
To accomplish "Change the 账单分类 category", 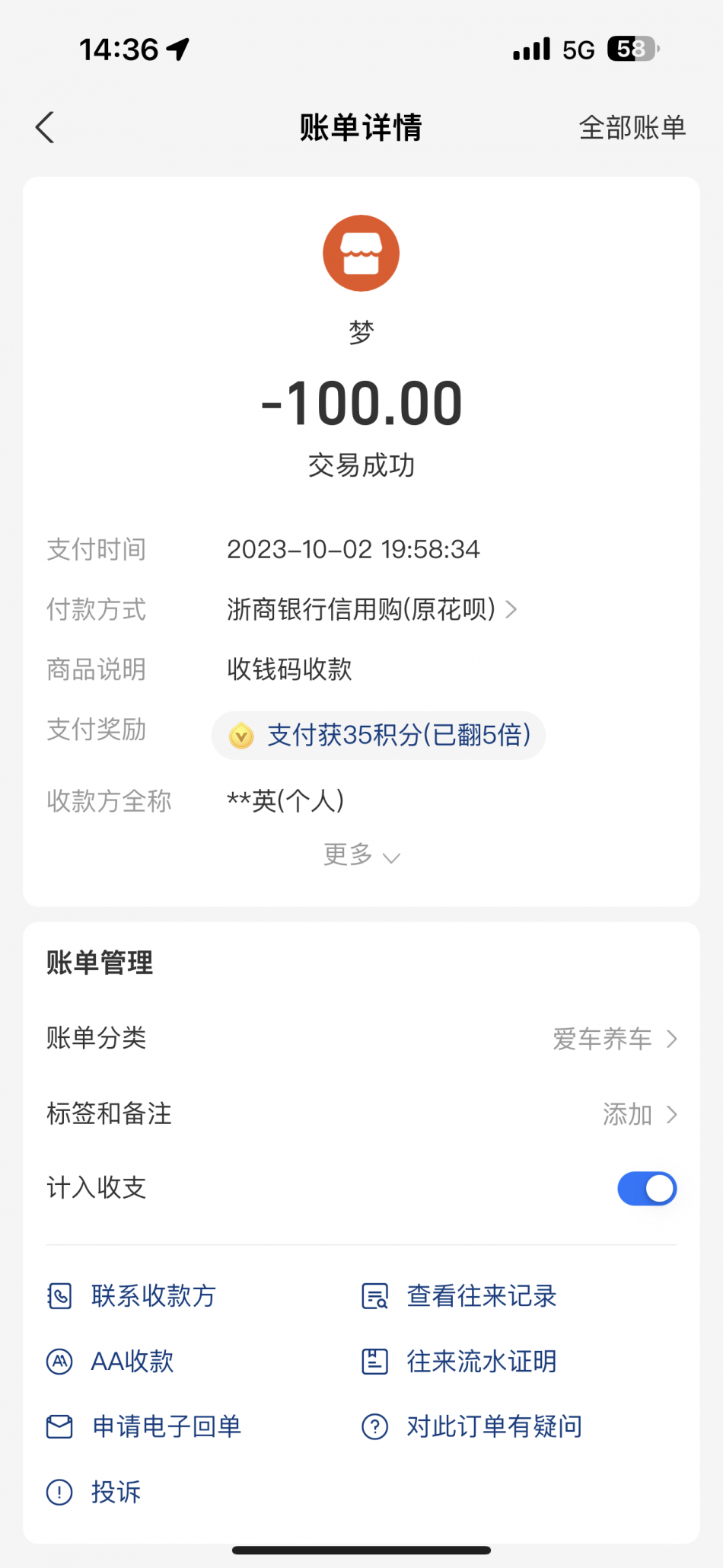I will tap(613, 1039).
